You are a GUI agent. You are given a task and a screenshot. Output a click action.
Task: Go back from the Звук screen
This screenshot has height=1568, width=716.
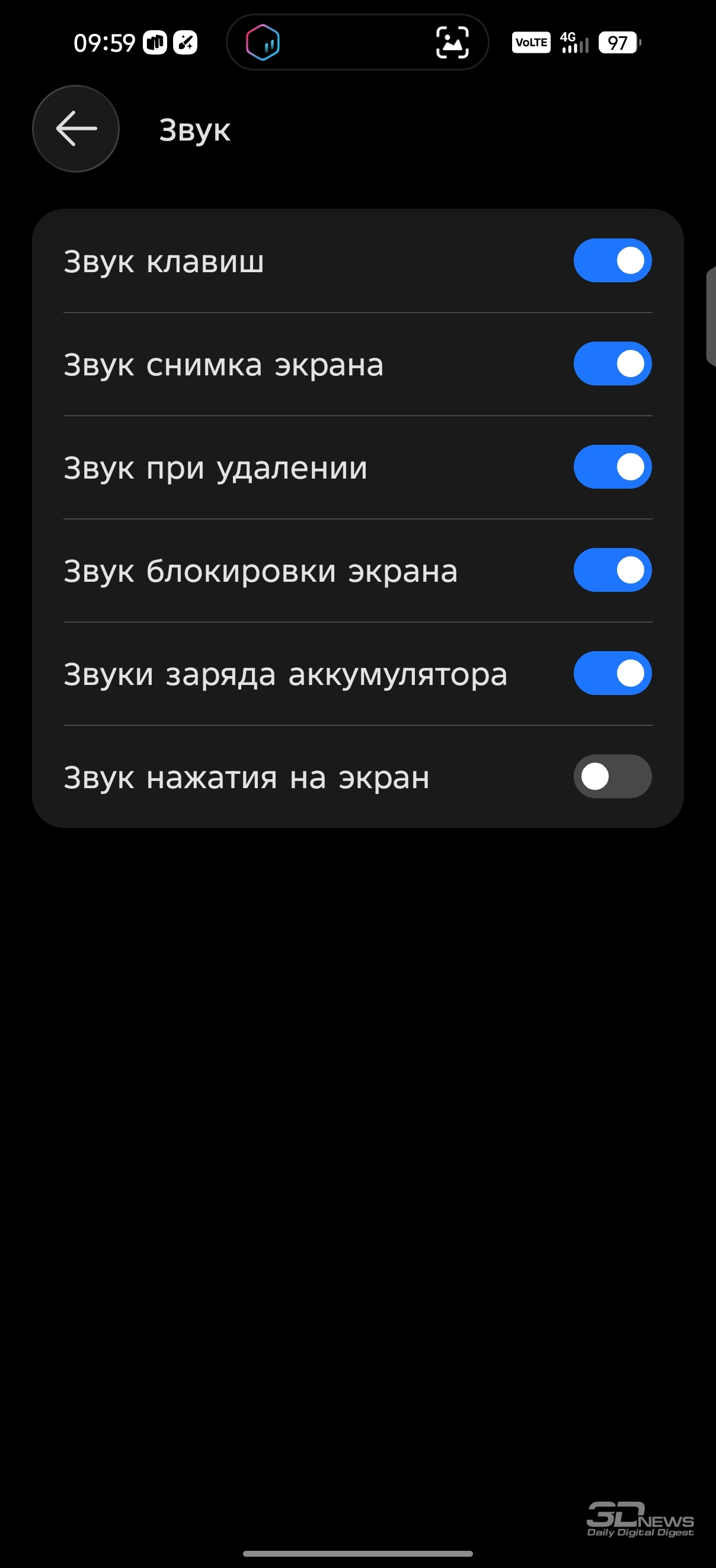click(75, 129)
